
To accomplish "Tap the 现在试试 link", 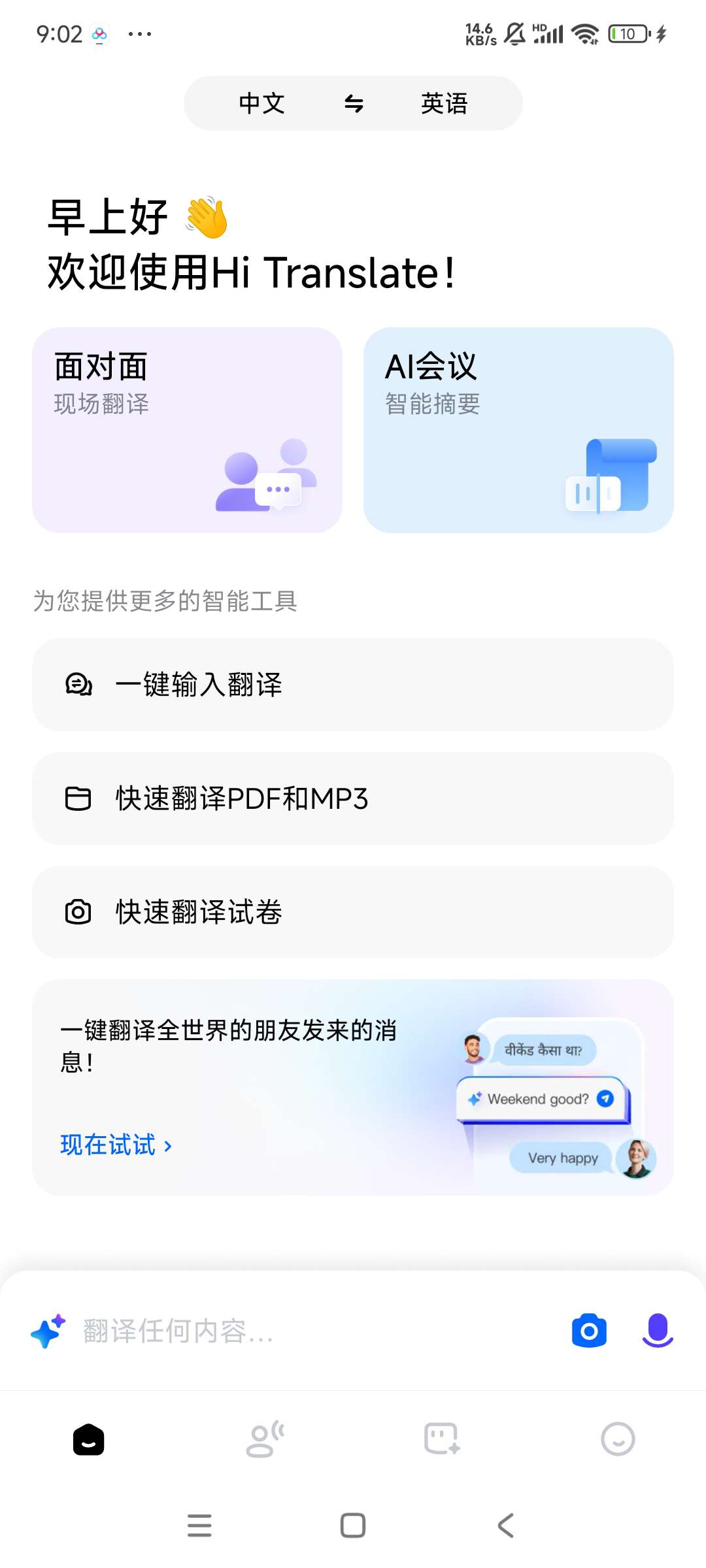I will point(116,1145).
